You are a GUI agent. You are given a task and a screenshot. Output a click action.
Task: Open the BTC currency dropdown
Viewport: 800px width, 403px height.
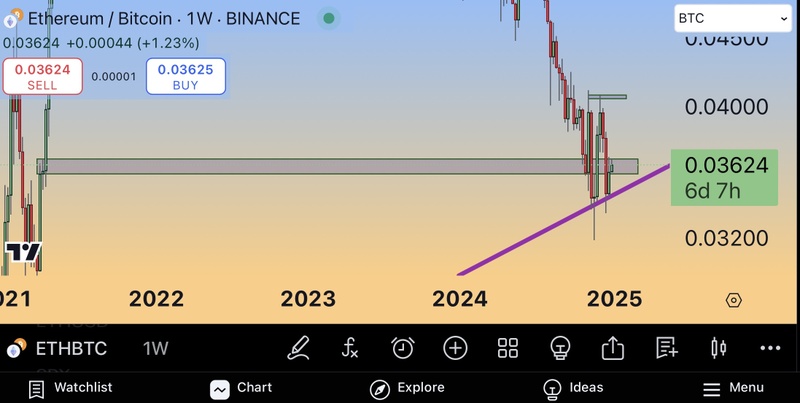coord(728,18)
